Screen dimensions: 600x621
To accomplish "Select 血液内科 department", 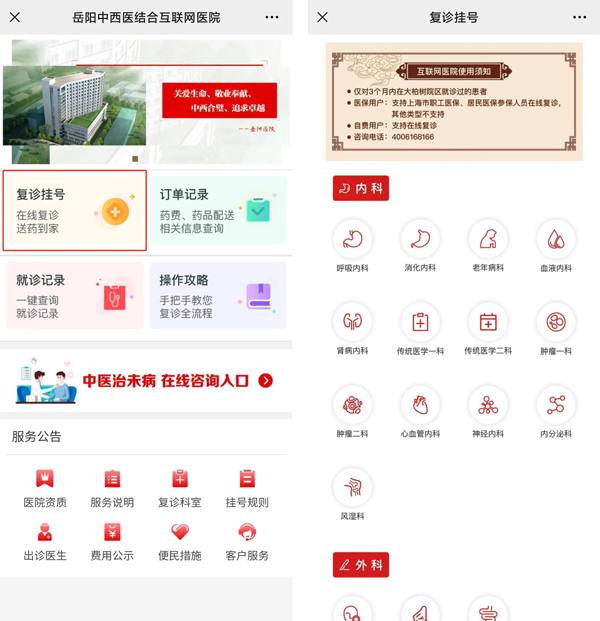I will [556, 246].
